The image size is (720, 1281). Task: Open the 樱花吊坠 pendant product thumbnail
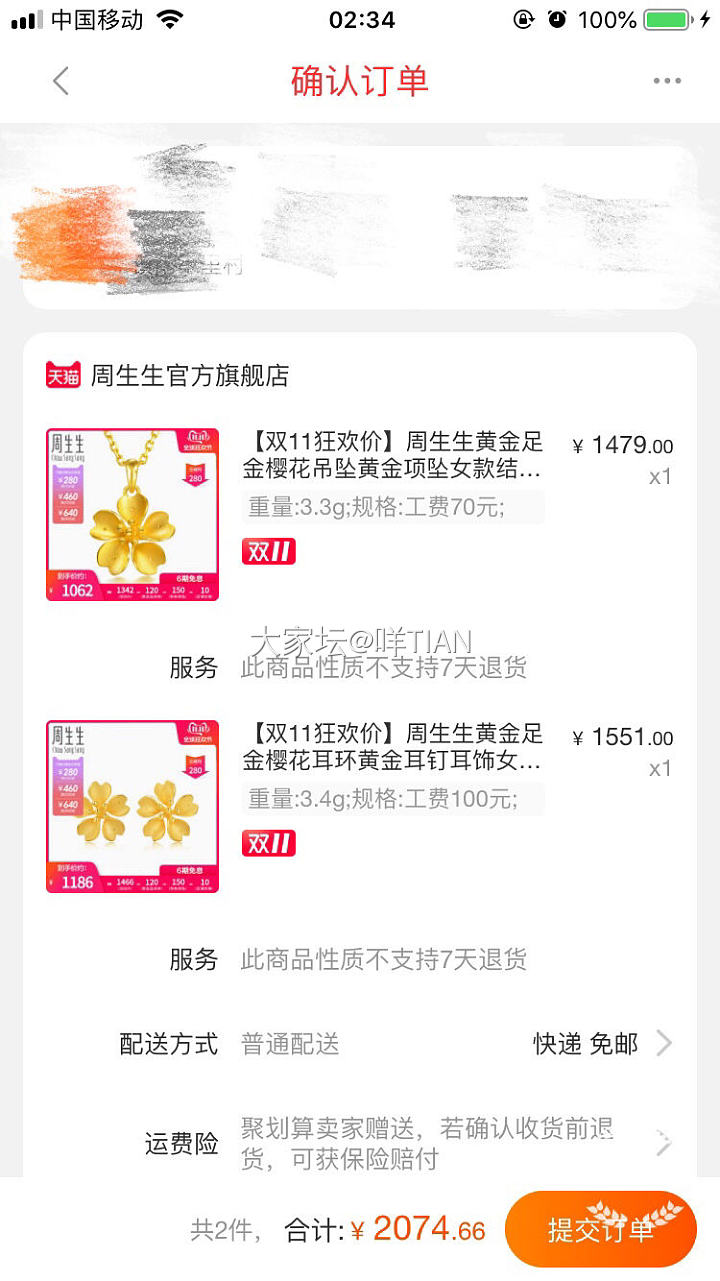click(132, 515)
